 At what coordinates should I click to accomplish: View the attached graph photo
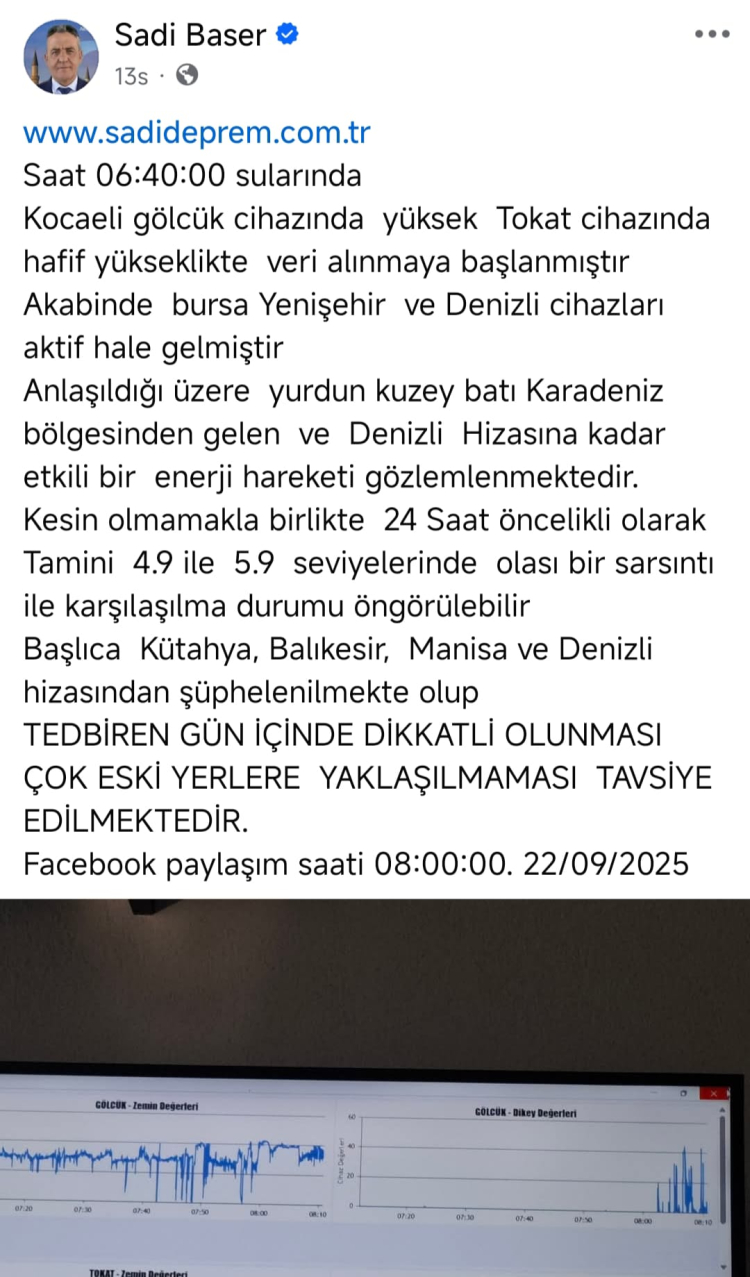tap(375, 1088)
